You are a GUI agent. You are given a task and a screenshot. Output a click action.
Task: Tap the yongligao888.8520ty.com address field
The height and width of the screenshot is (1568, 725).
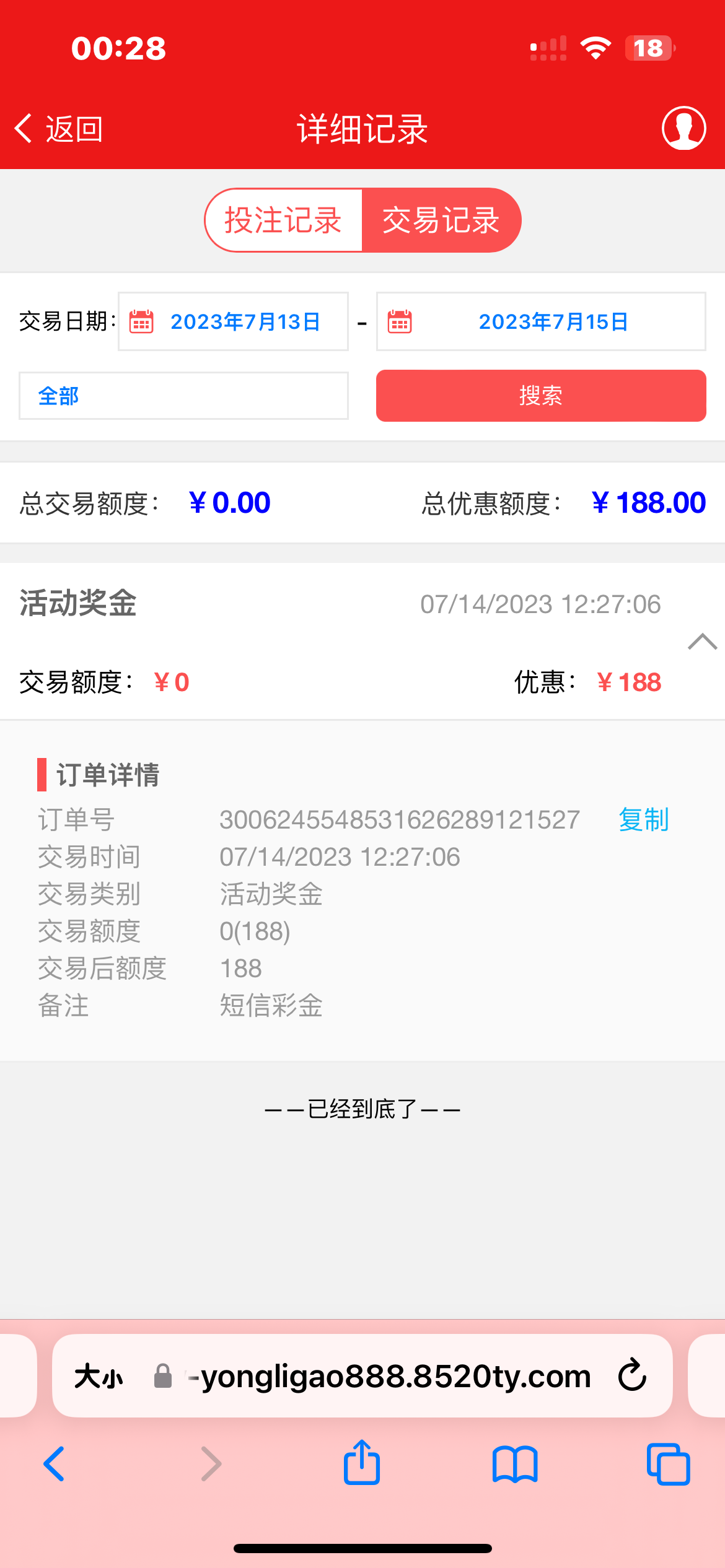pyautogui.click(x=390, y=1377)
